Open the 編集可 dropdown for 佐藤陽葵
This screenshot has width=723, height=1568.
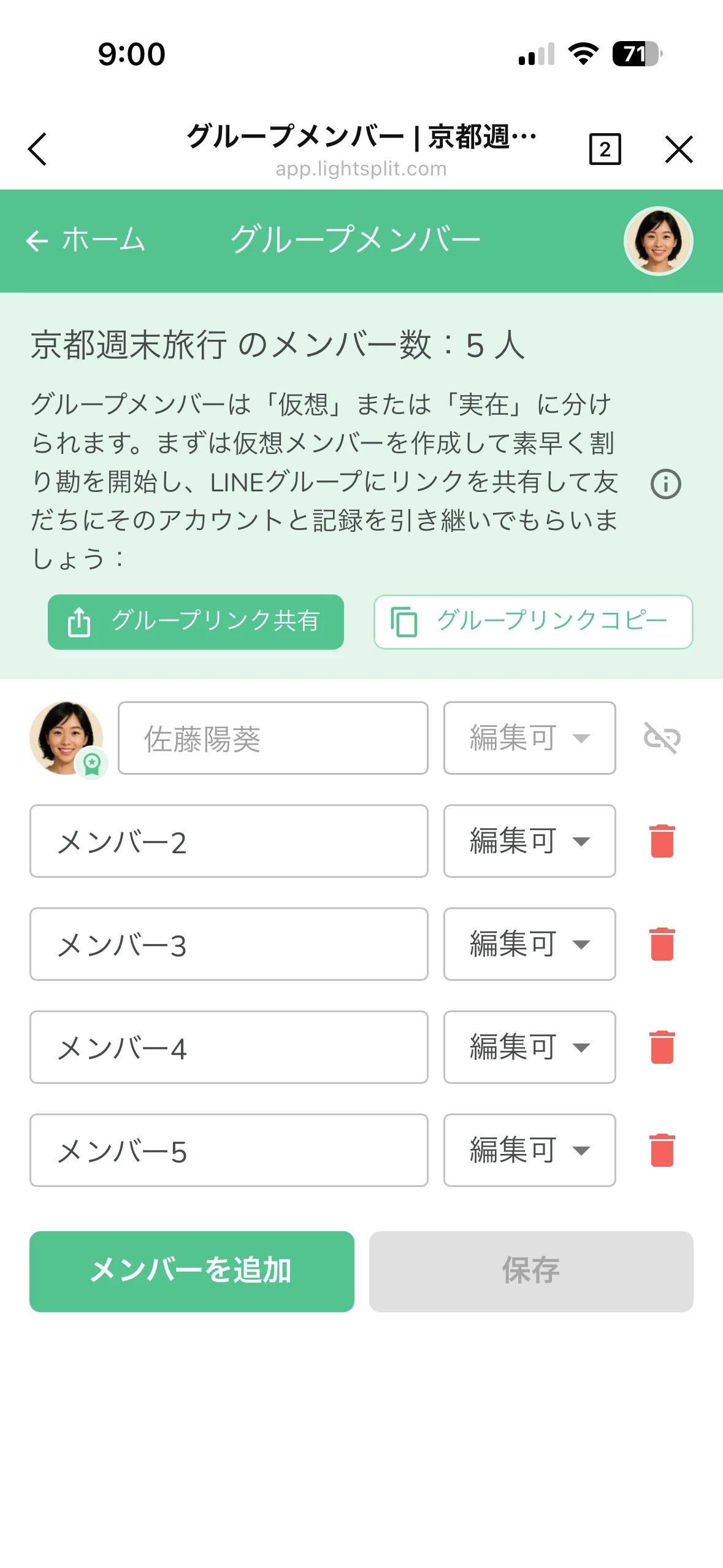coord(529,737)
